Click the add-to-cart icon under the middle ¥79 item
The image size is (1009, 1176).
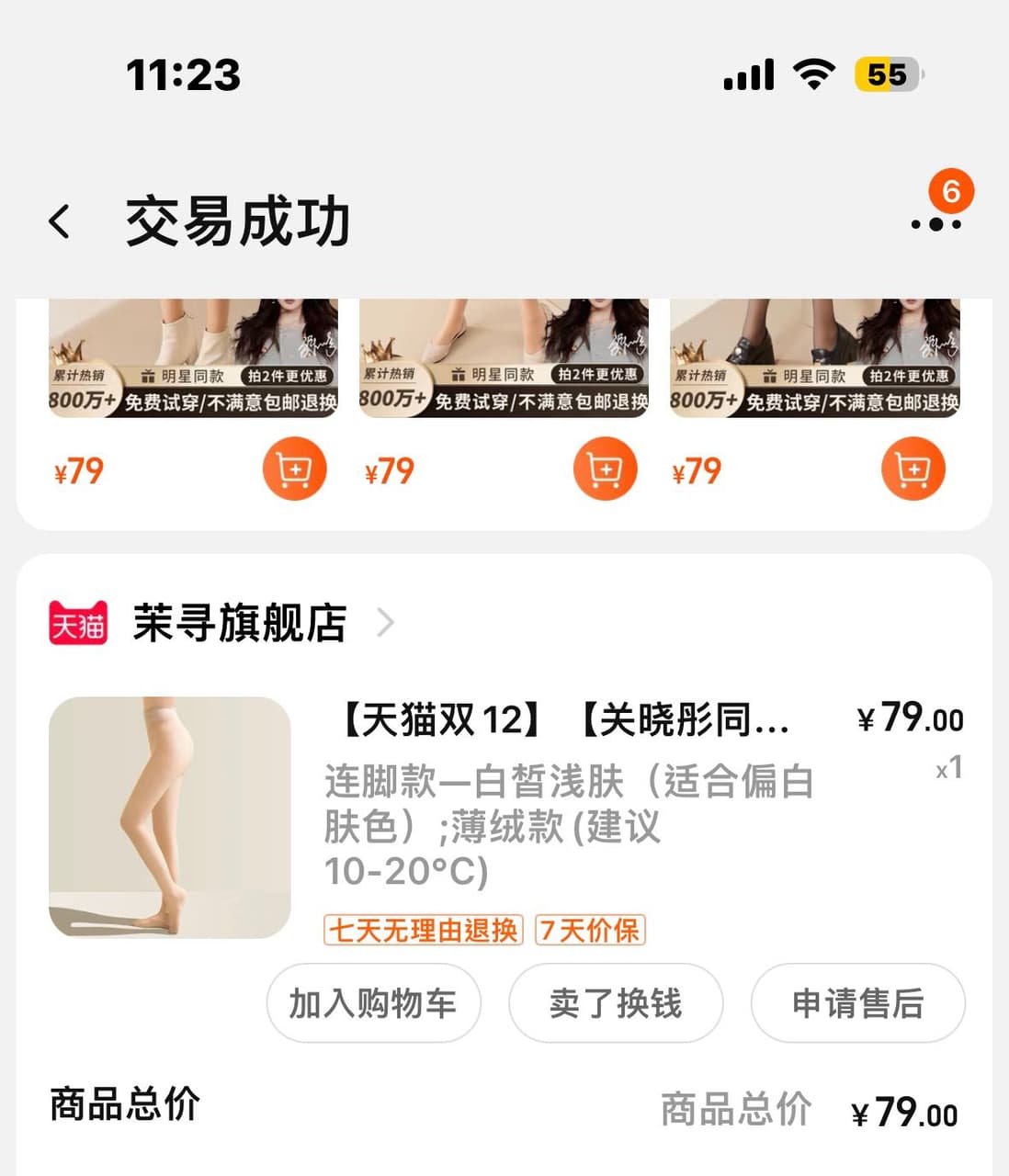click(x=604, y=469)
